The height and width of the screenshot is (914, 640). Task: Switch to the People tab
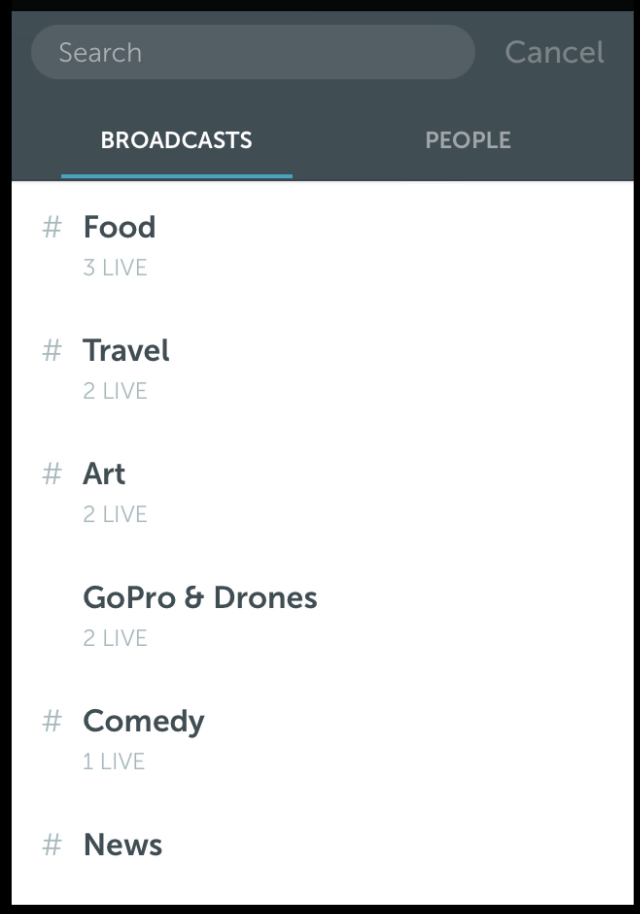pos(468,141)
